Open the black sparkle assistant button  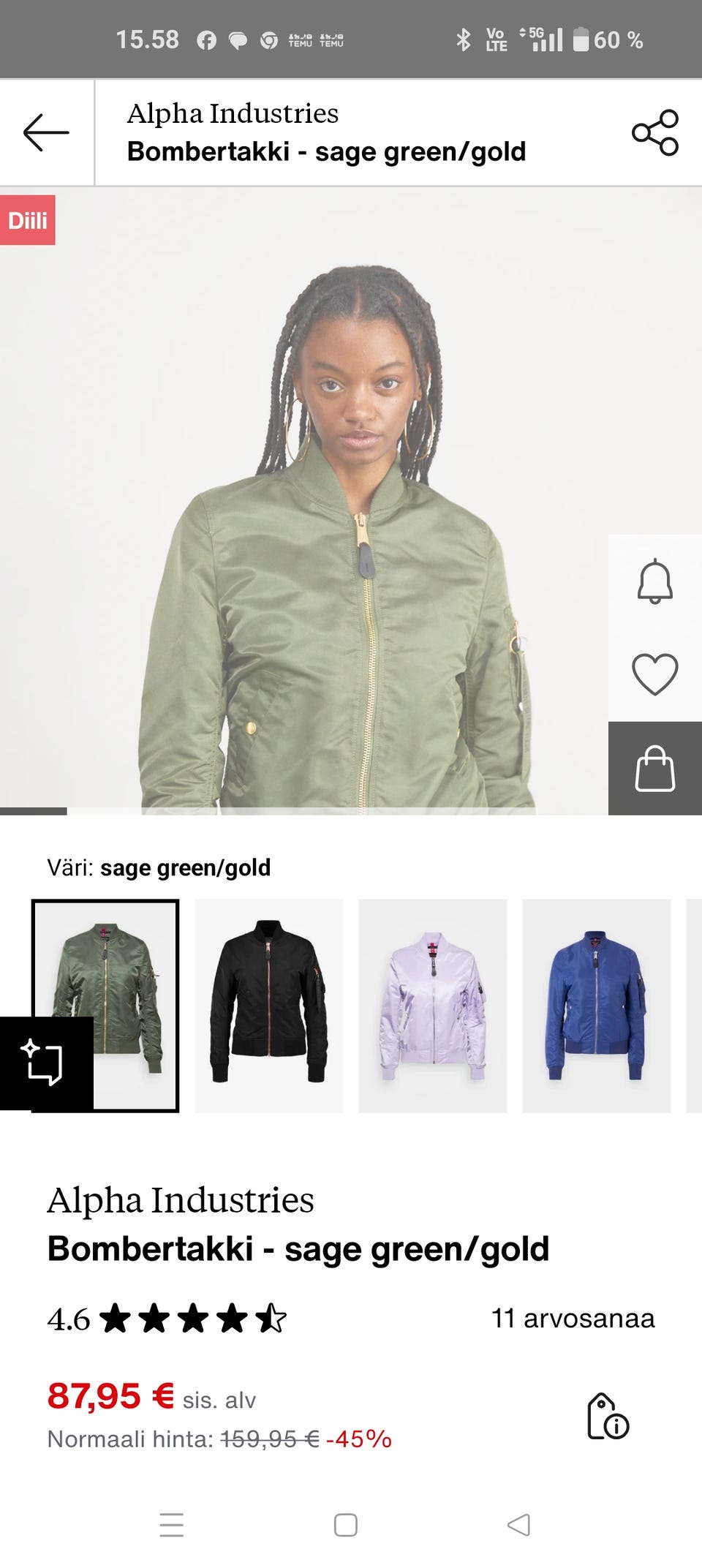pos(45,1063)
